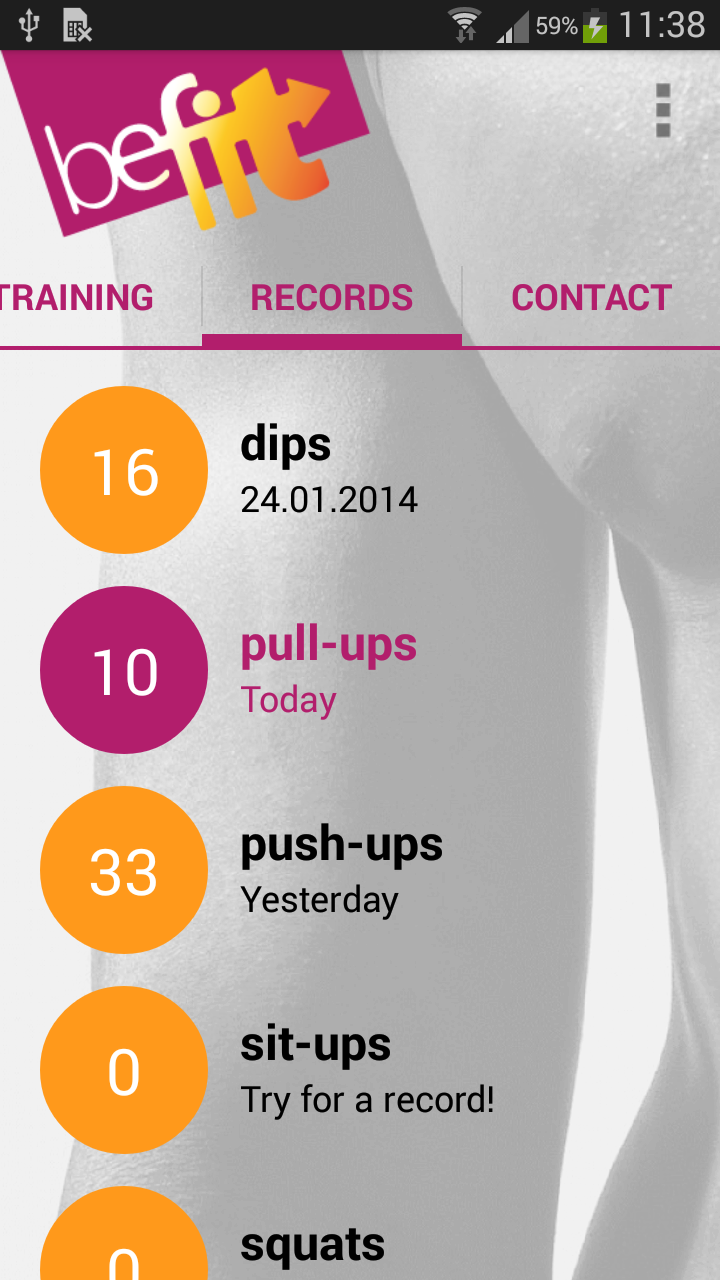Open the overflow menu

point(661,110)
